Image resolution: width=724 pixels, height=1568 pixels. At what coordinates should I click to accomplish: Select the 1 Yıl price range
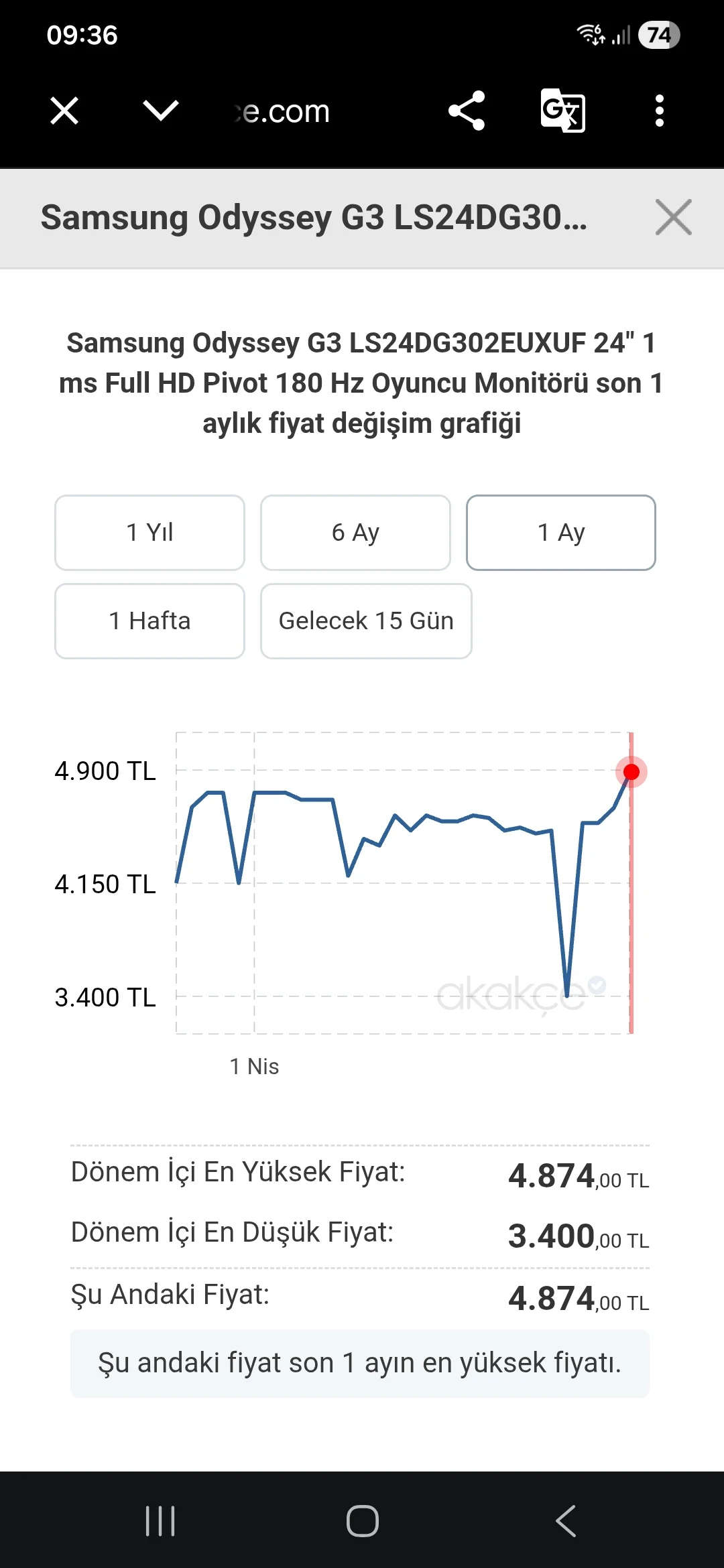(149, 533)
